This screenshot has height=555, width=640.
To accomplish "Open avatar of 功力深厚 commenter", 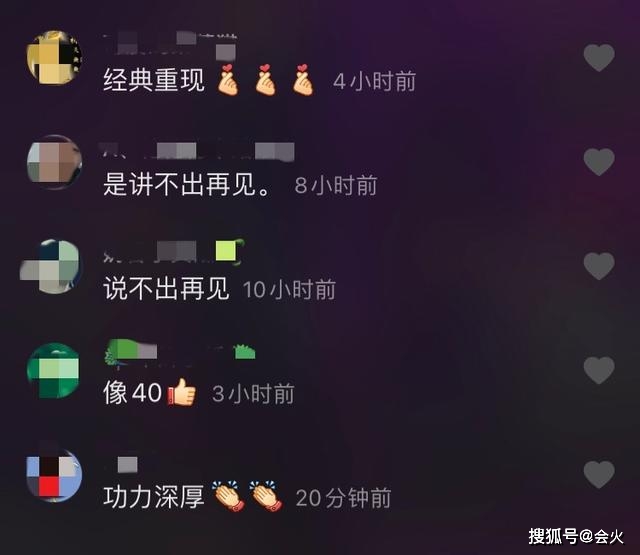I will (53, 474).
